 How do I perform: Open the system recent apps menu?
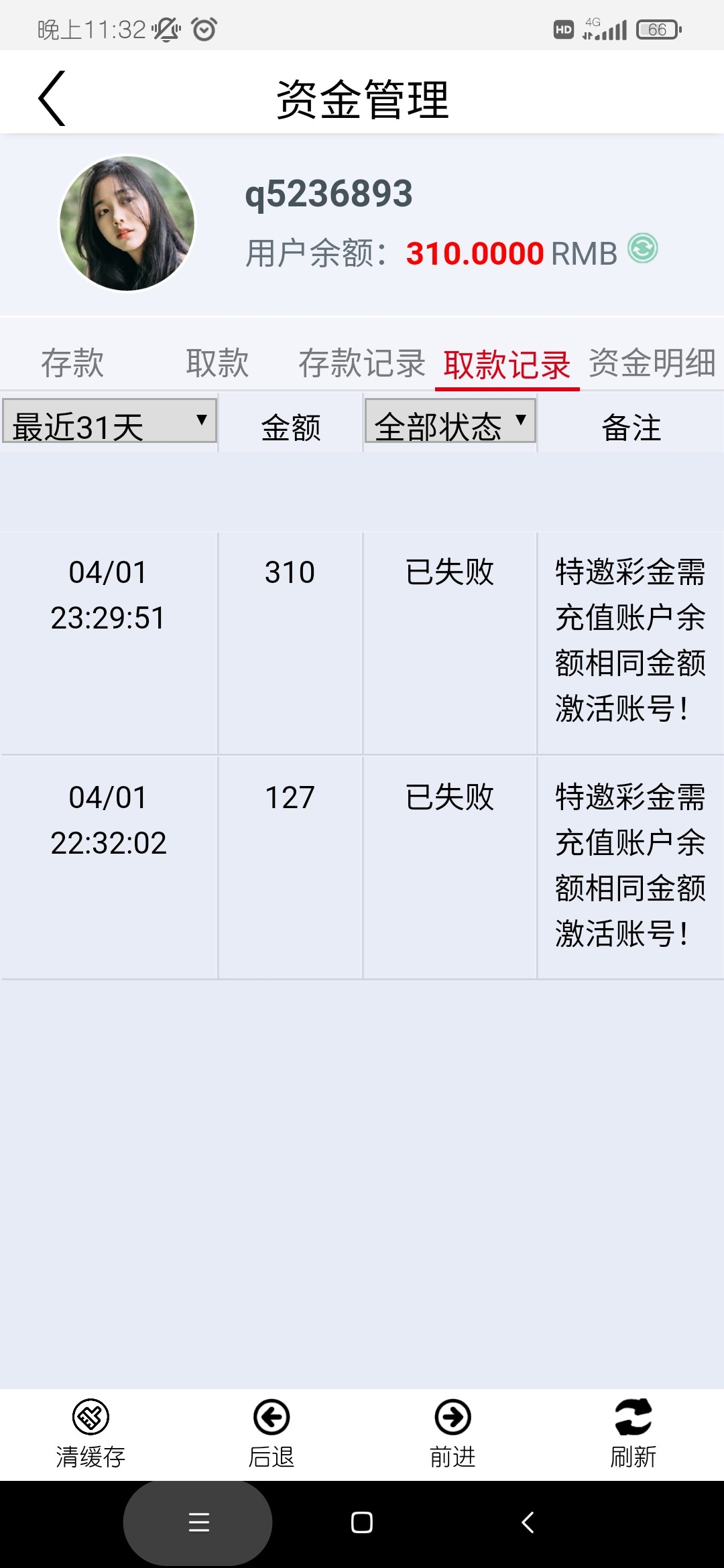(198, 1522)
